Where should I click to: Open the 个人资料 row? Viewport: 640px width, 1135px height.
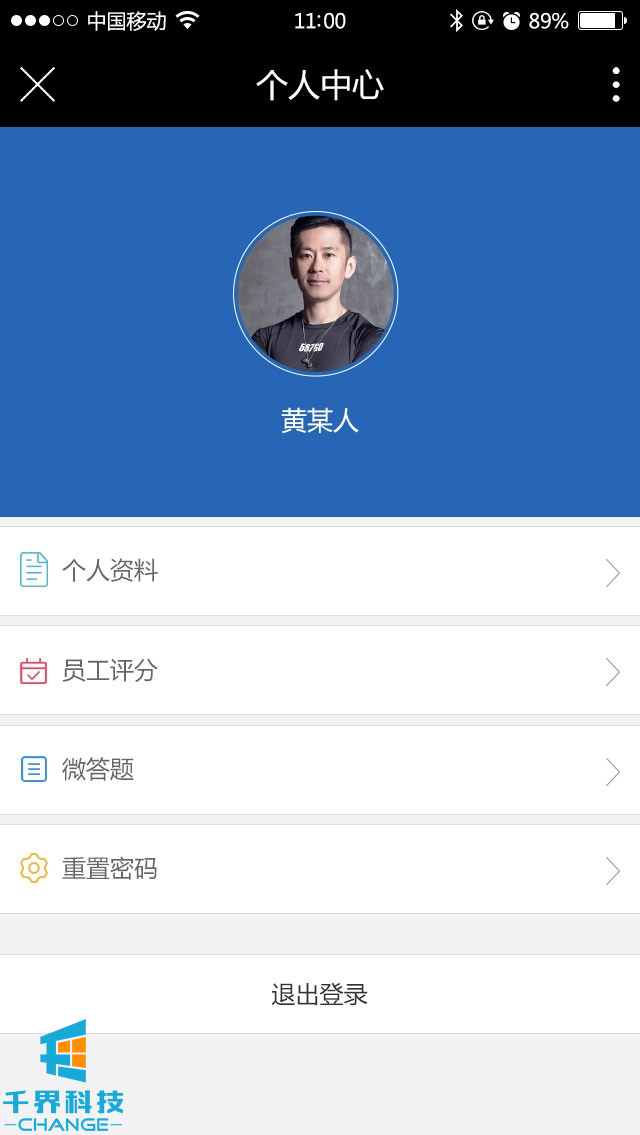coord(320,571)
